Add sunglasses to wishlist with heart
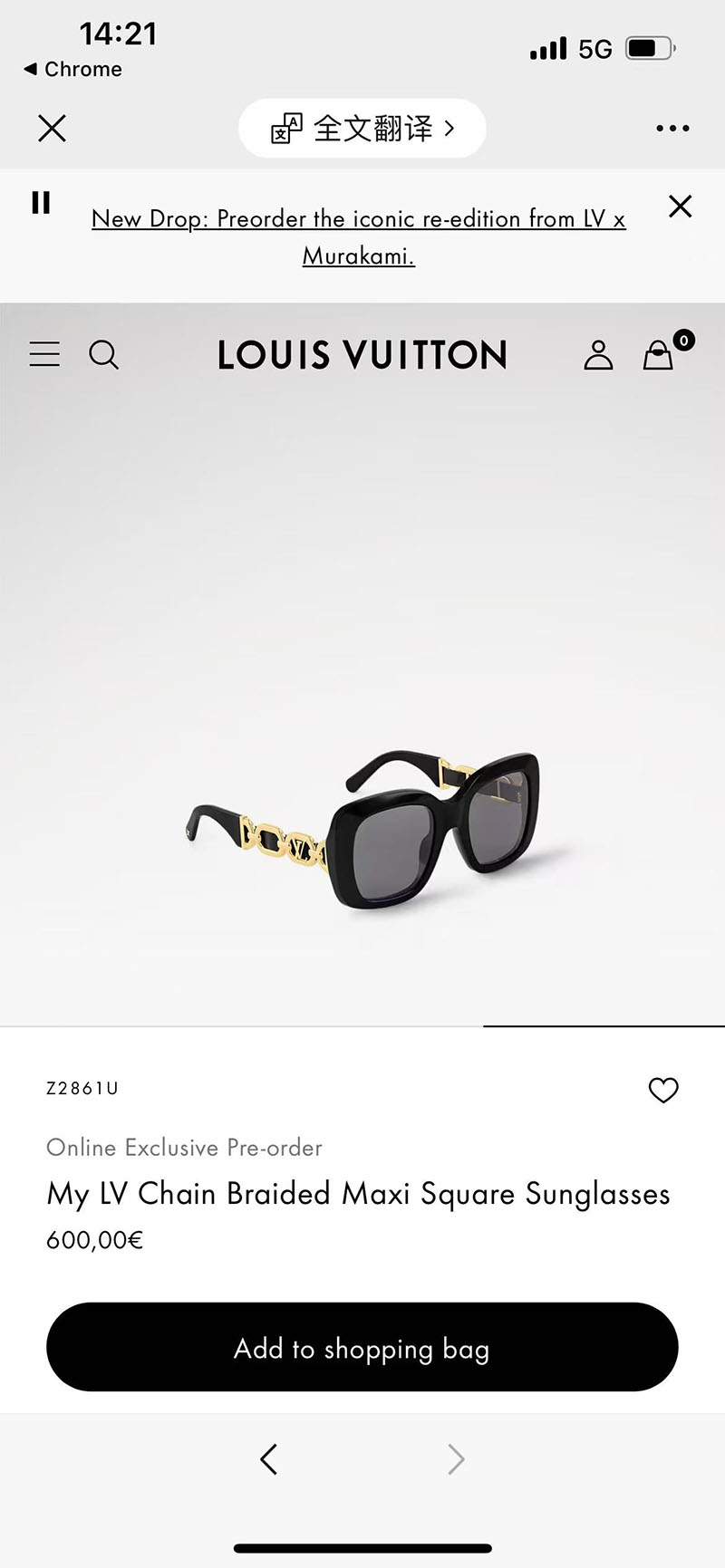The width and height of the screenshot is (725, 1568). pyautogui.click(x=663, y=1090)
